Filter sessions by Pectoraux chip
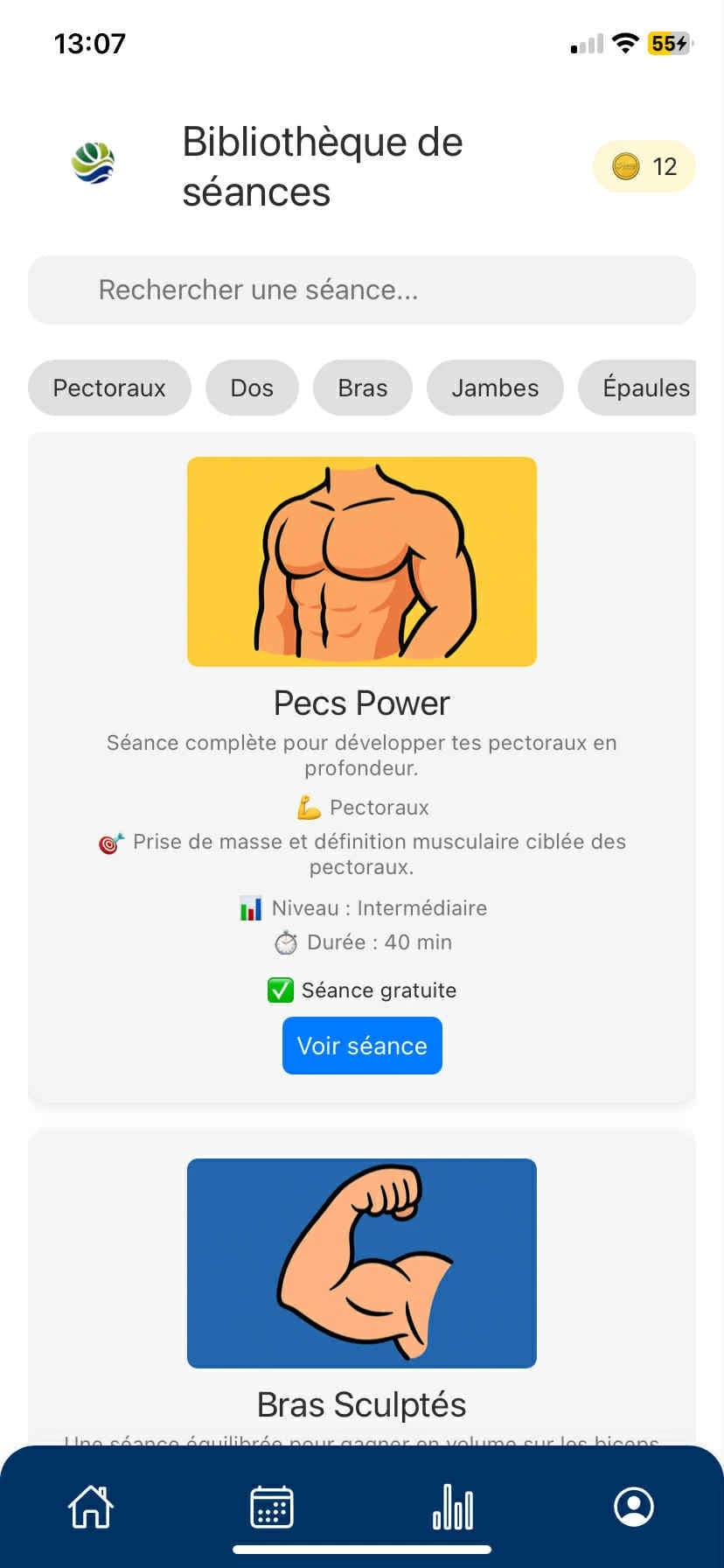Screen dimensions: 724x1568 pos(109,388)
